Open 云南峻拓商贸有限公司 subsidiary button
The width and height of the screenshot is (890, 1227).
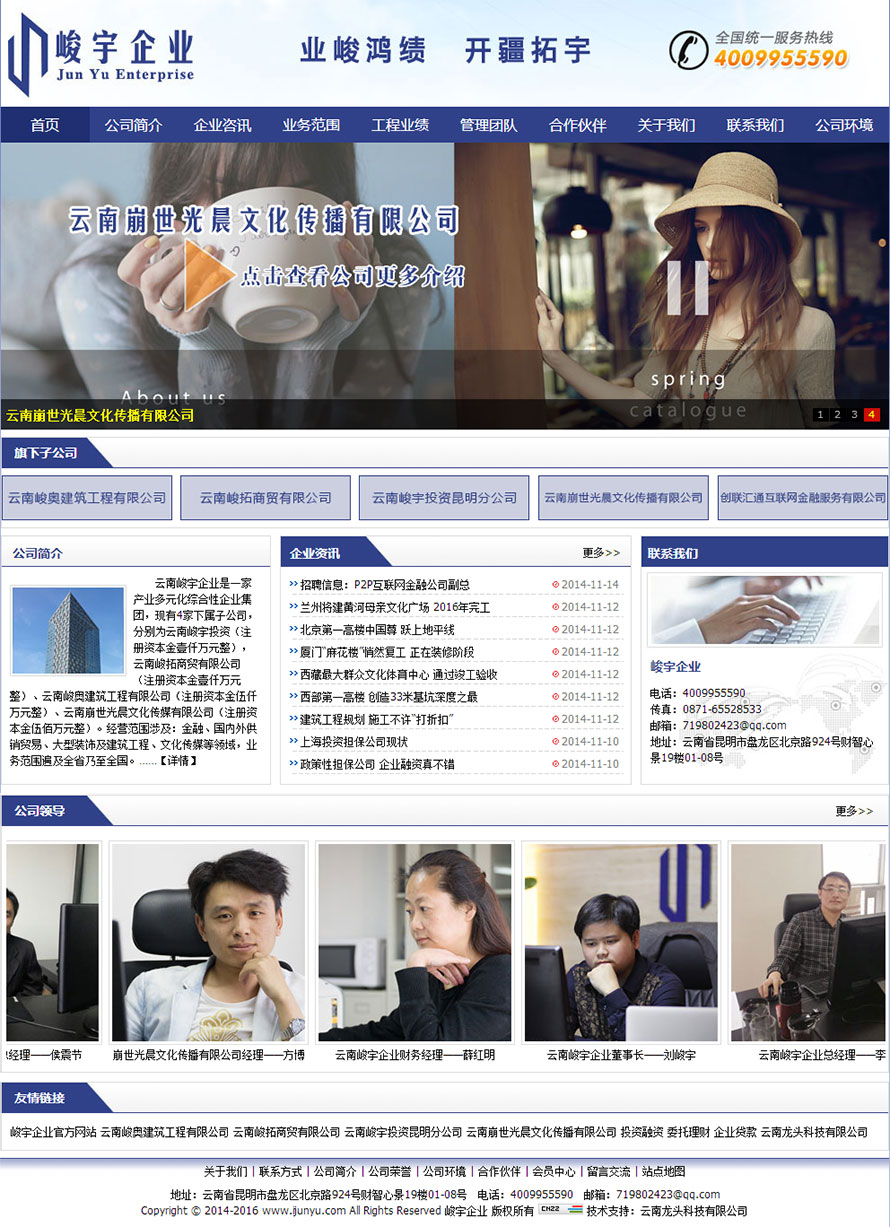pos(265,497)
